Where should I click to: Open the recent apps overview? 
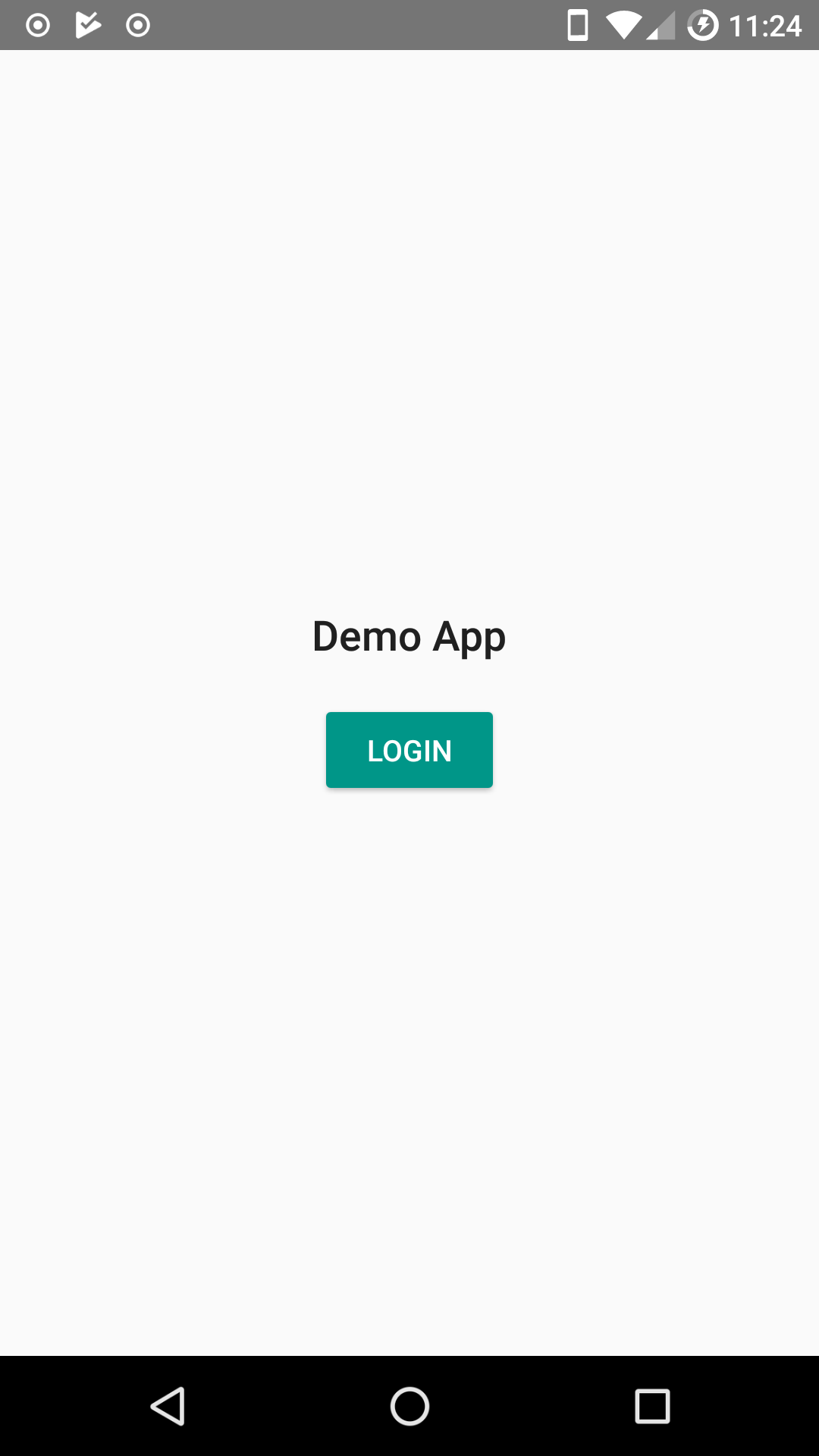point(652,1407)
